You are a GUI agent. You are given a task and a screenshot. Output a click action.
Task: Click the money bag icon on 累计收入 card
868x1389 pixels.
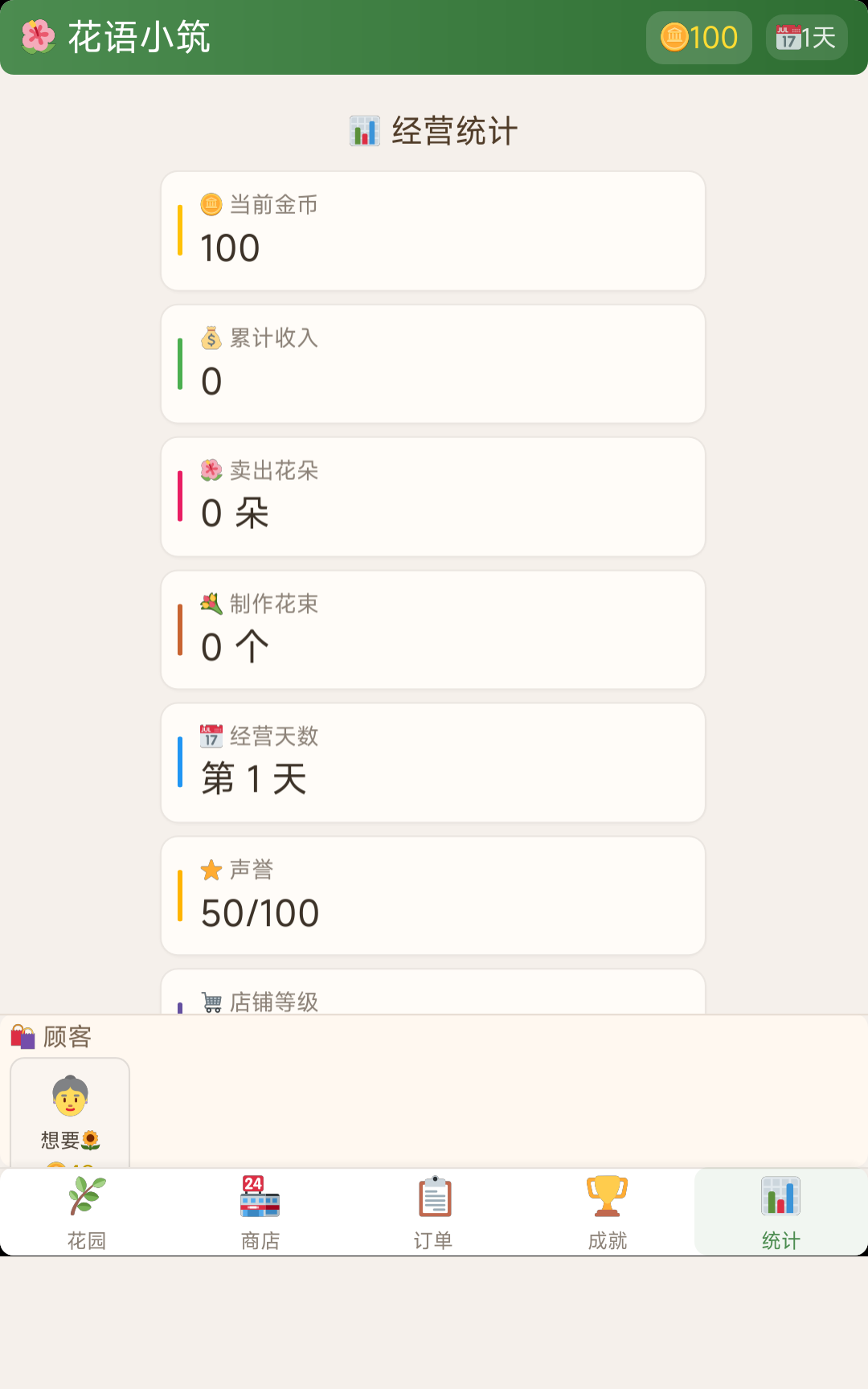coord(211,338)
